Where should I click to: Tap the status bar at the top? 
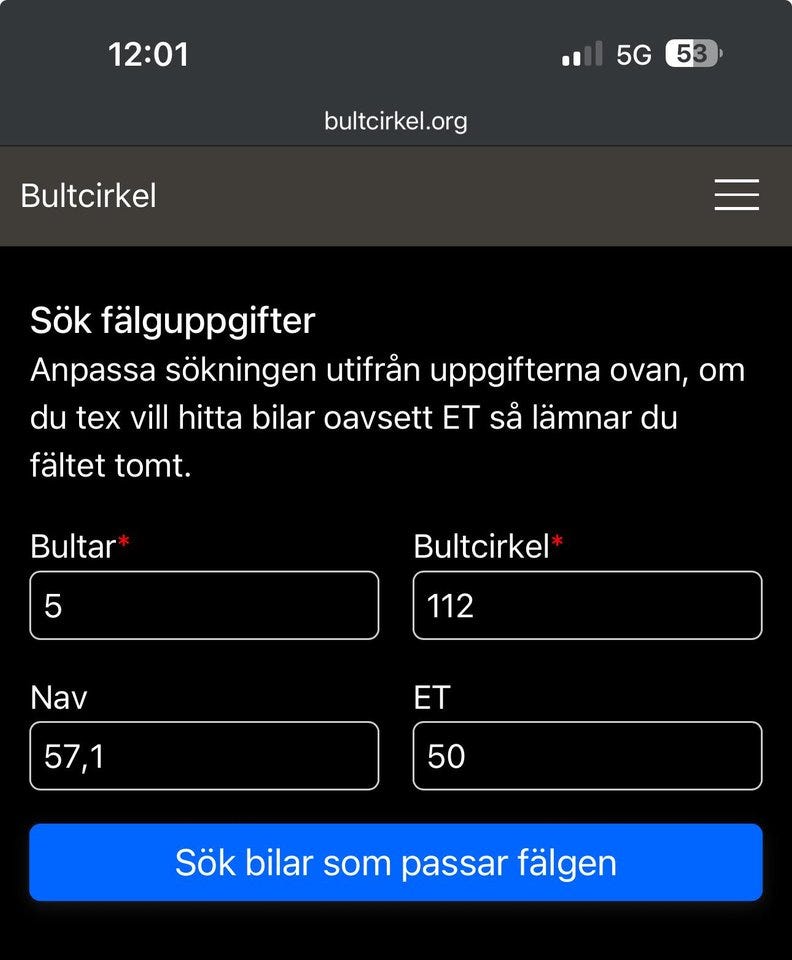(x=396, y=53)
